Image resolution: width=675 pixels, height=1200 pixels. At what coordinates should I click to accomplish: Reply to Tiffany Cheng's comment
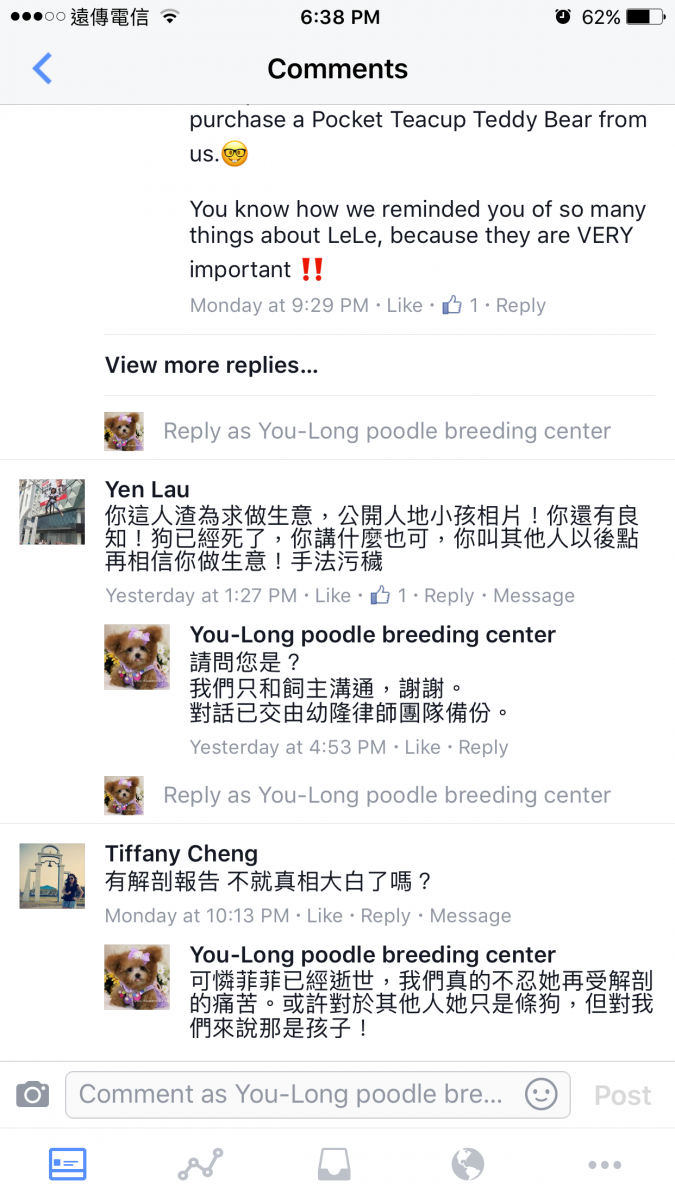[386, 915]
